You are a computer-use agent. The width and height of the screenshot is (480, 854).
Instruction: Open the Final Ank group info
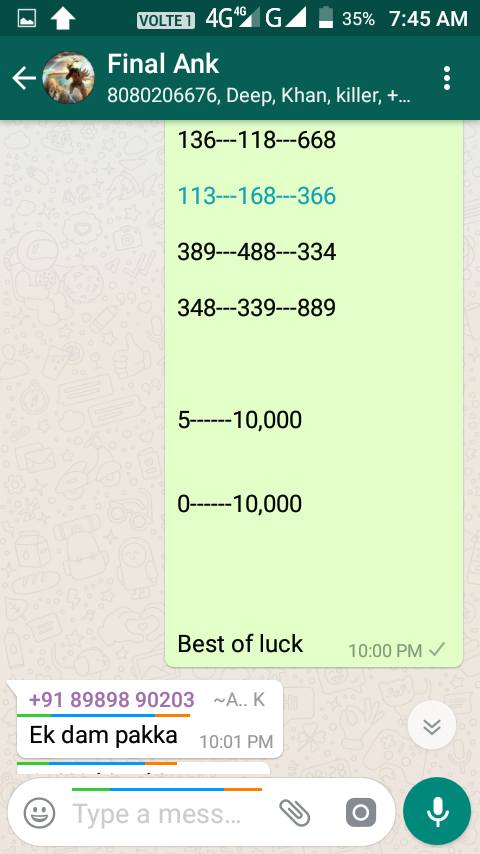(x=259, y=78)
